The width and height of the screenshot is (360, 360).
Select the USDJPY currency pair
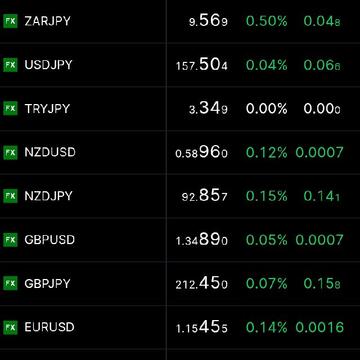pos(180,65)
